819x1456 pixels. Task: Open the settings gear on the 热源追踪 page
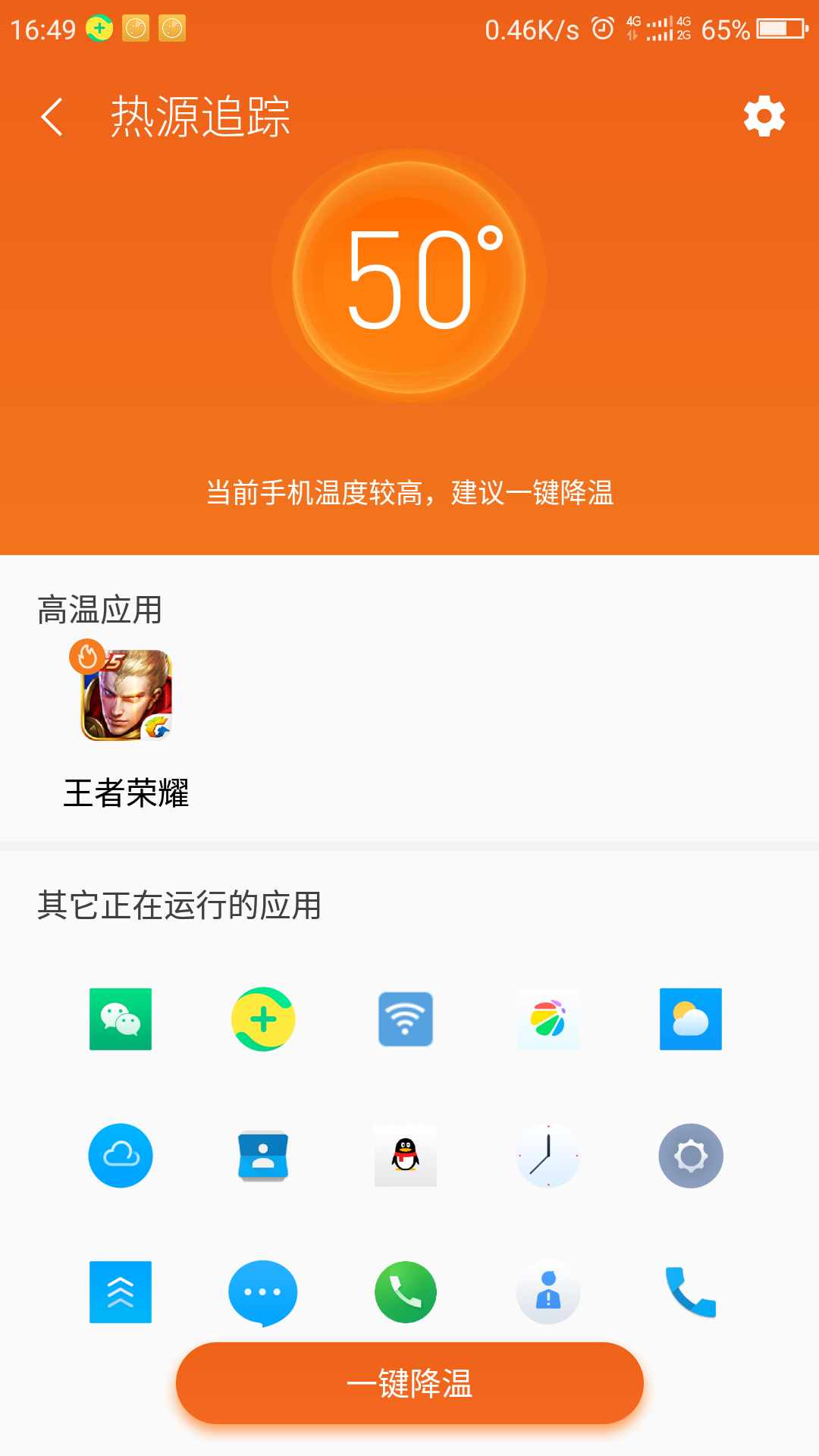pyautogui.click(x=763, y=116)
